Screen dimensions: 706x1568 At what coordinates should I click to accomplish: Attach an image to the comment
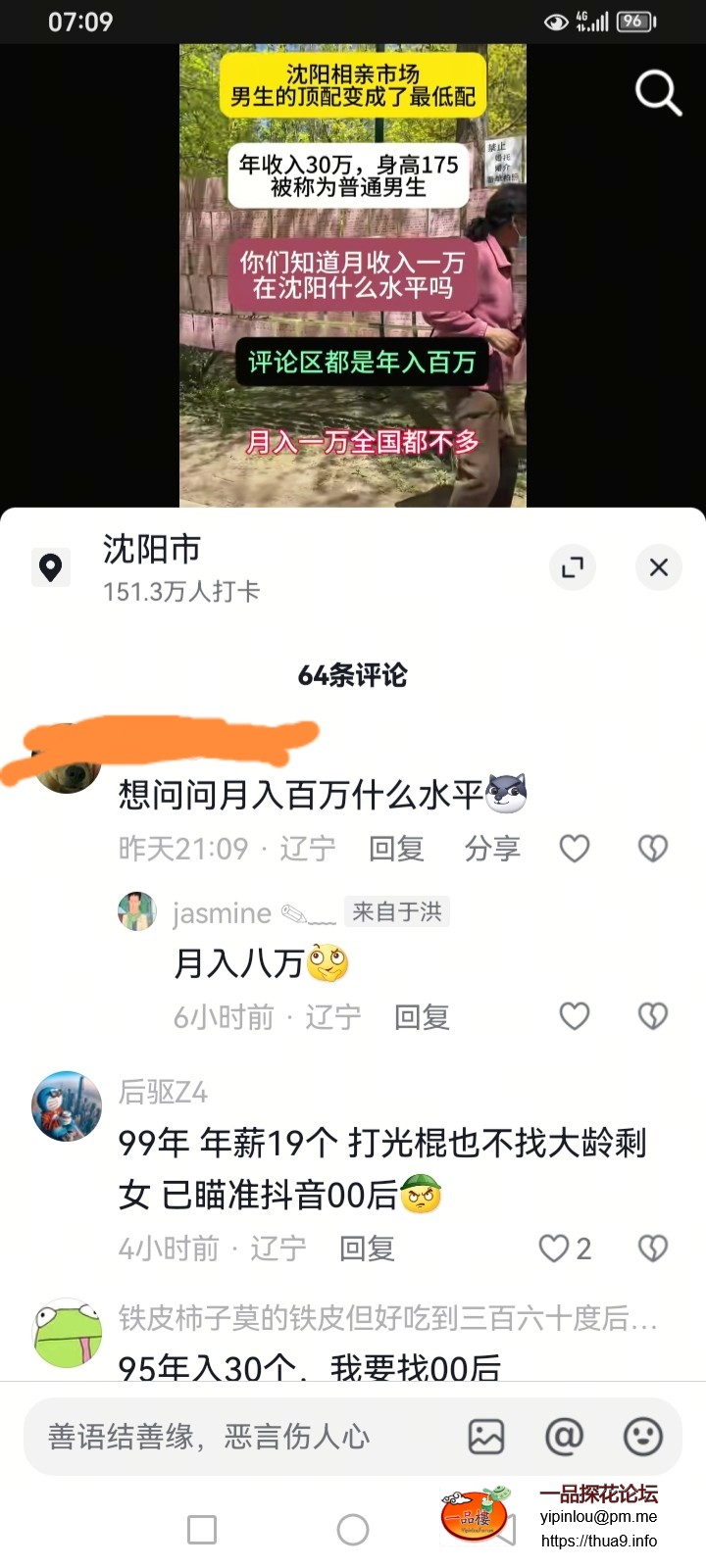click(486, 1437)
